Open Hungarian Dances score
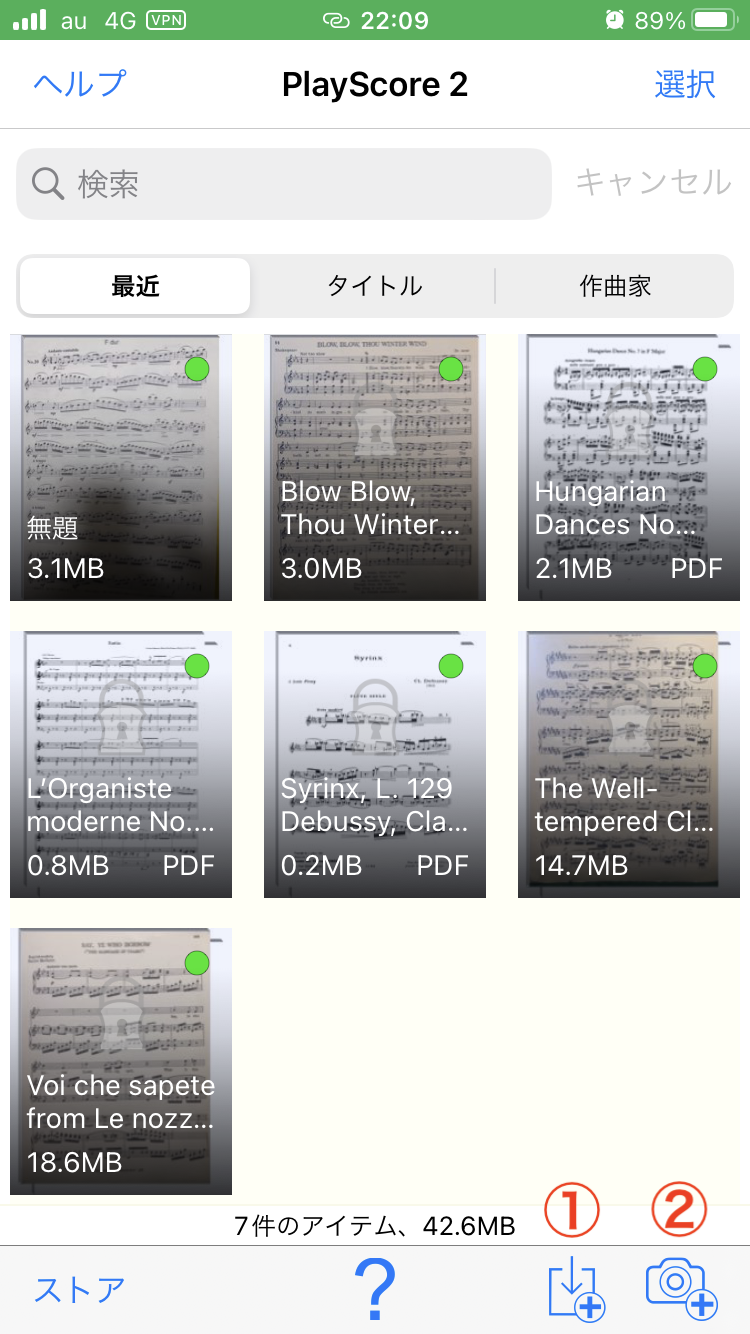 [629, 467]
